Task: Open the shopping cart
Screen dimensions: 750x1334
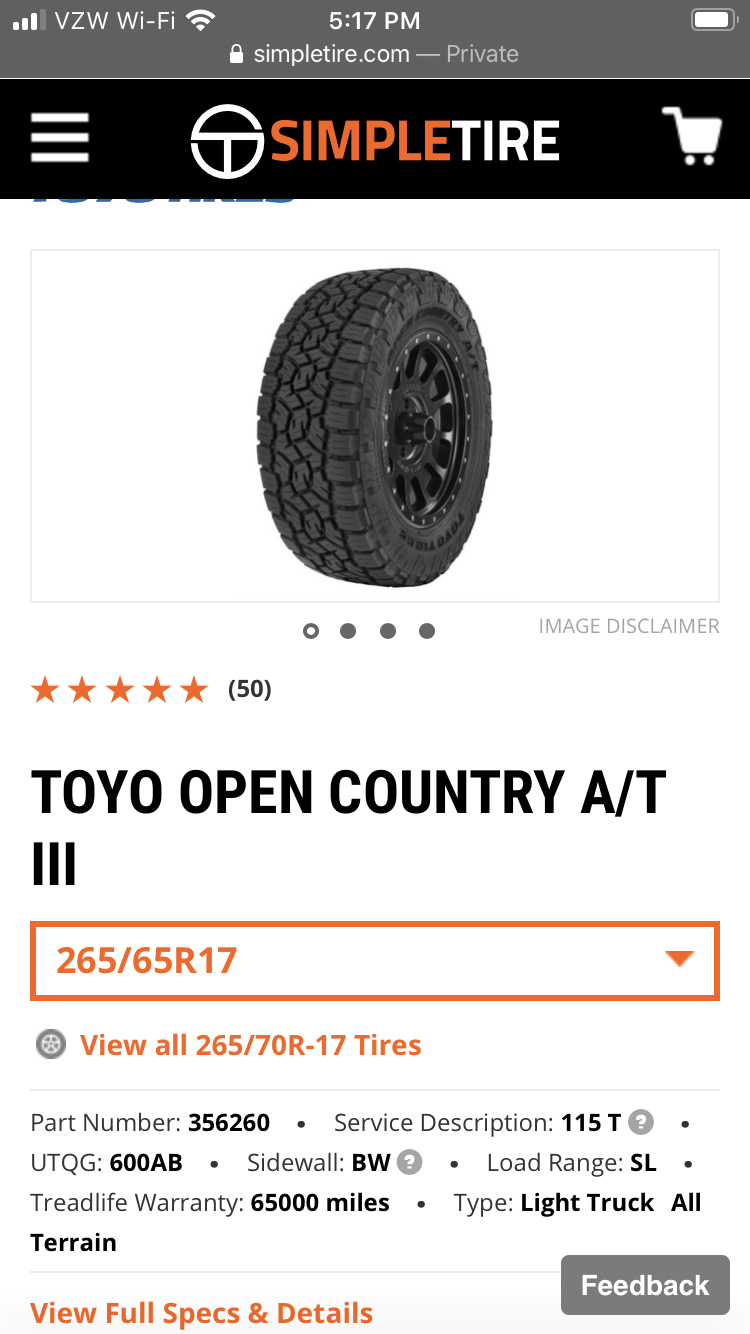Action: [692, 137]
